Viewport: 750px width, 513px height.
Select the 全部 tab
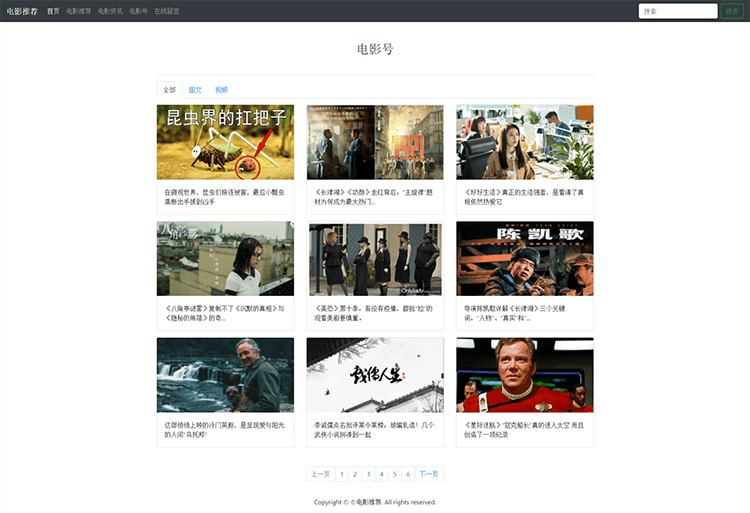pyautogui.click(x=169, y=89)
